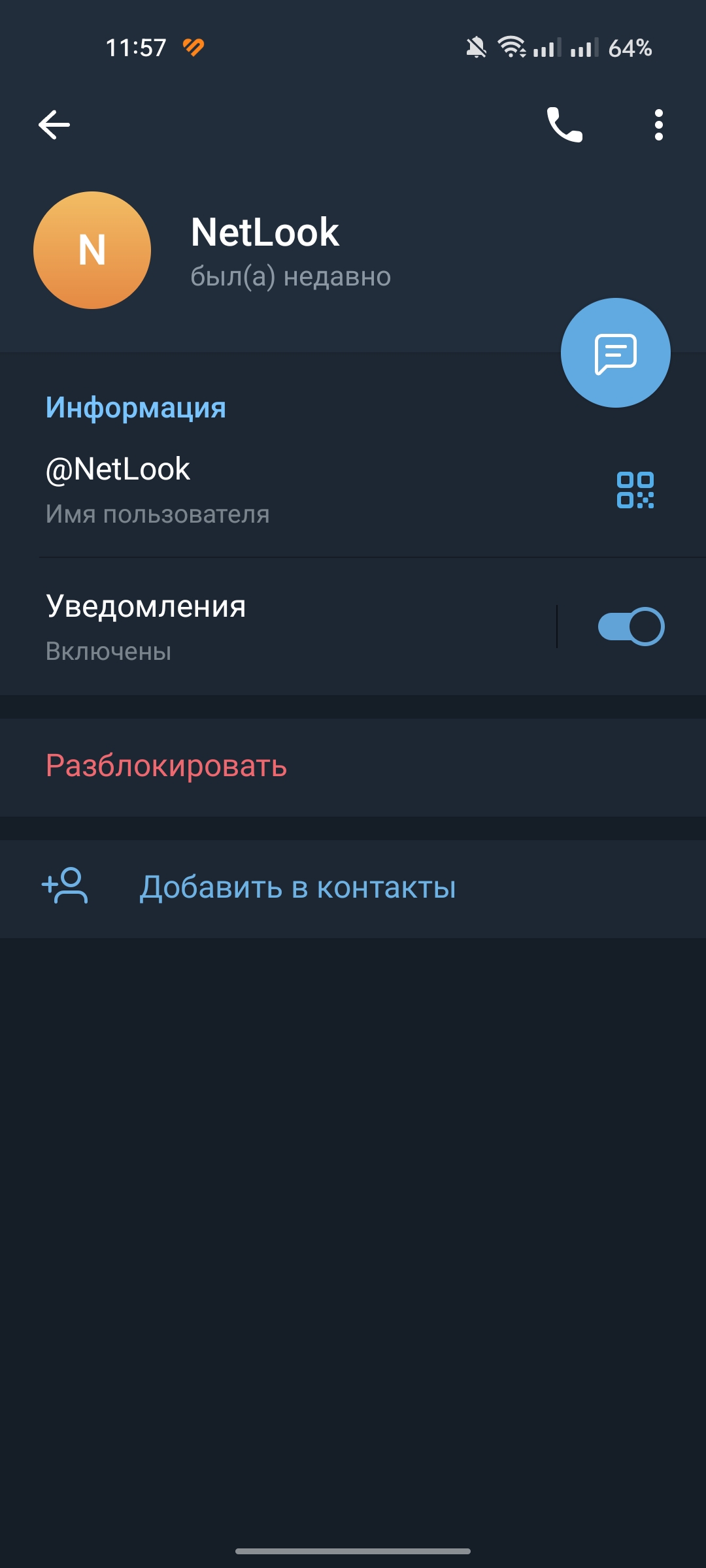Open the Уведомления settings row
Viewport: 706px width, 1568px height.
pos(261,627)
